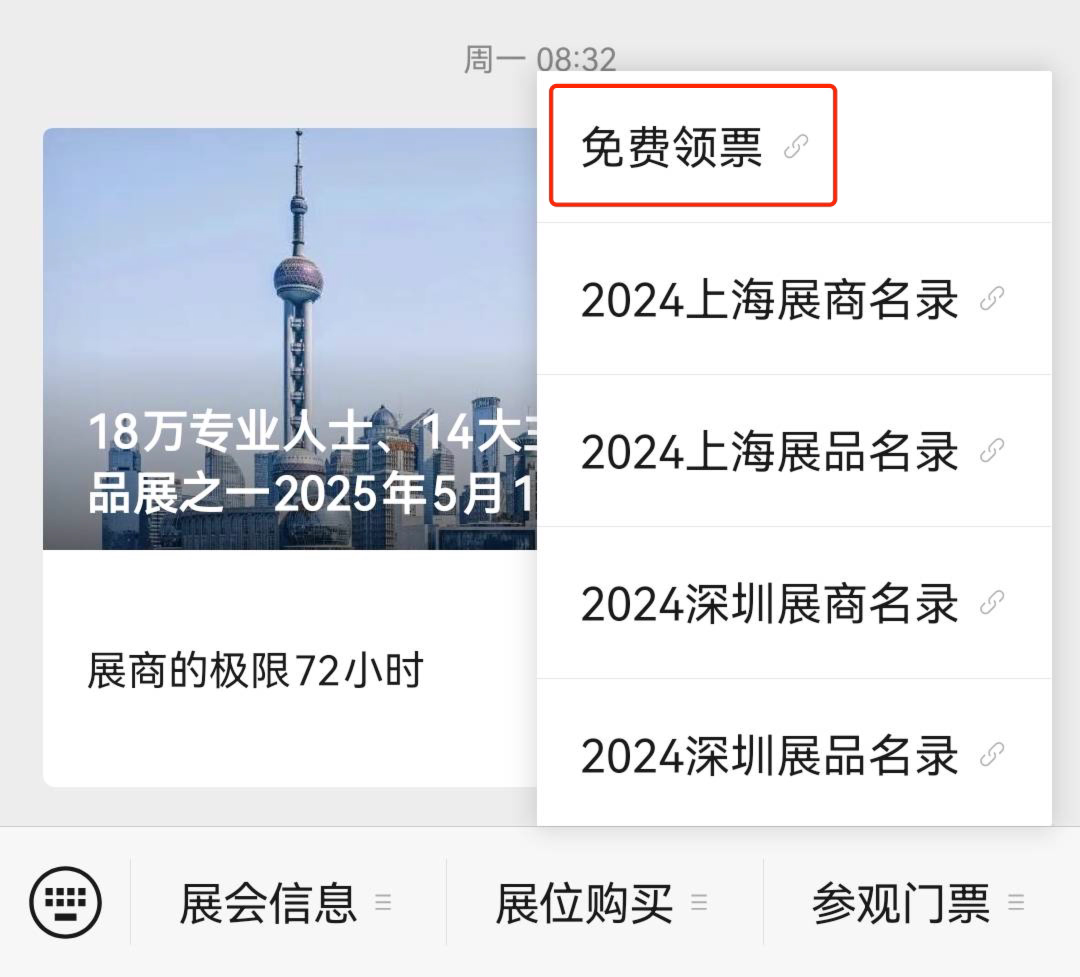Select 免费领票 from the popup menu
1080x977 pixels.
click(x=692, y=148)
